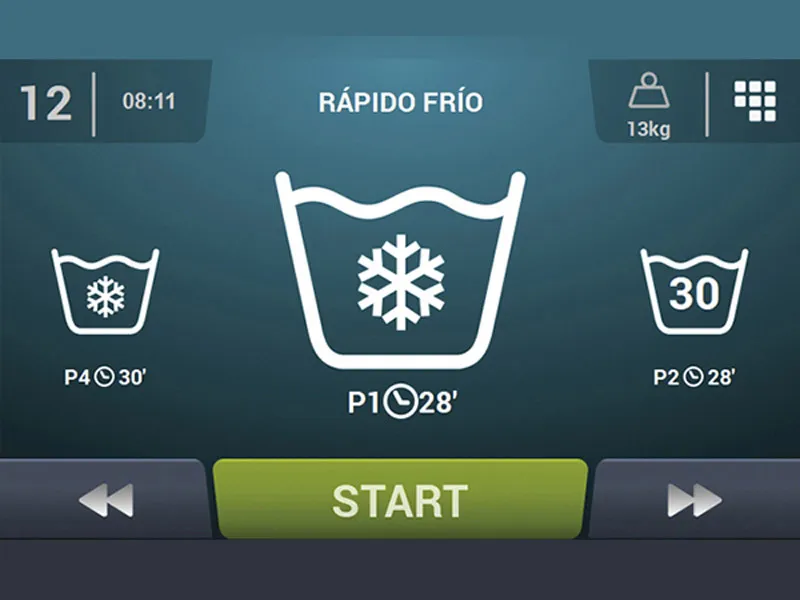Tap the green START button
Viewport: 800px width, 600px height.
[400, 499]
